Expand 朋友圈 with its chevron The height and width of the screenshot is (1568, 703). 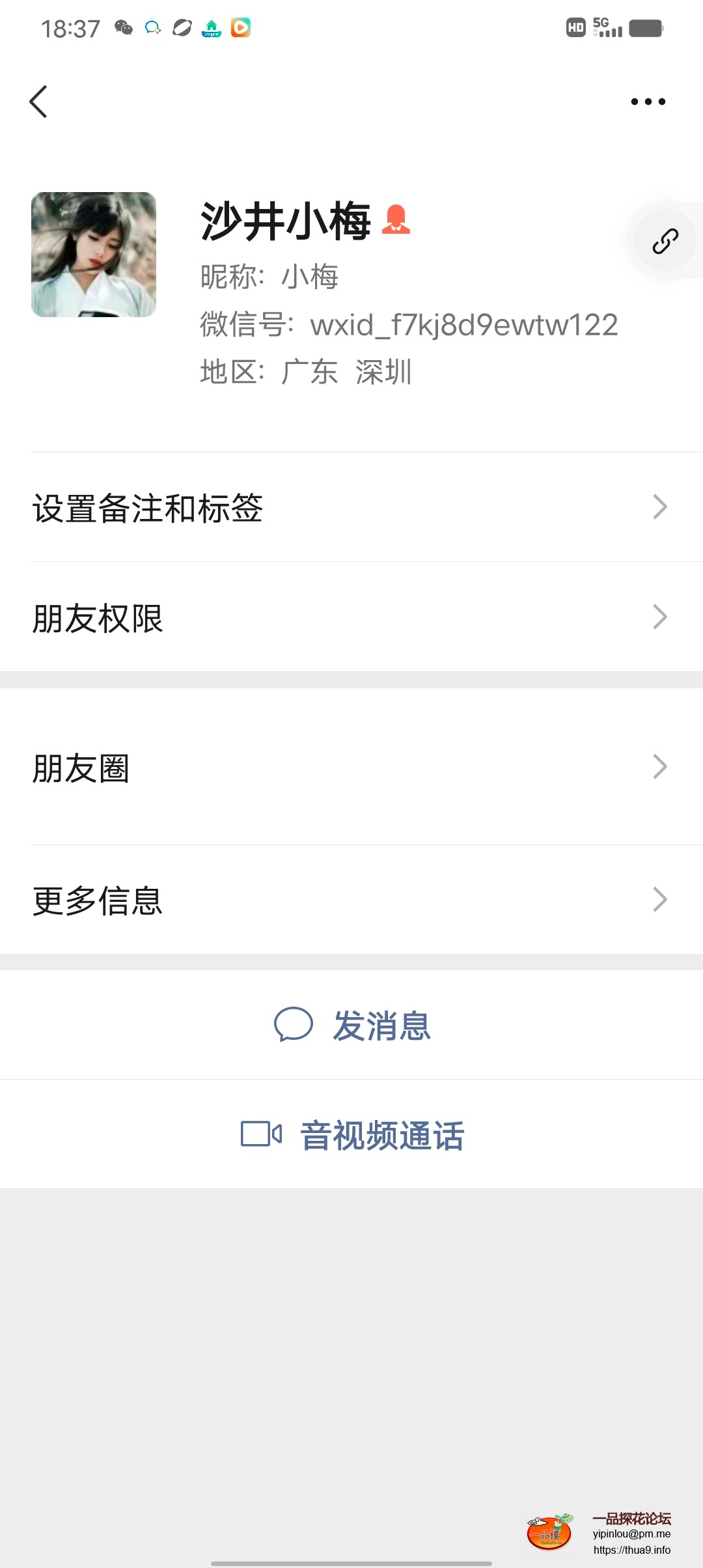(x=659, y=768)
